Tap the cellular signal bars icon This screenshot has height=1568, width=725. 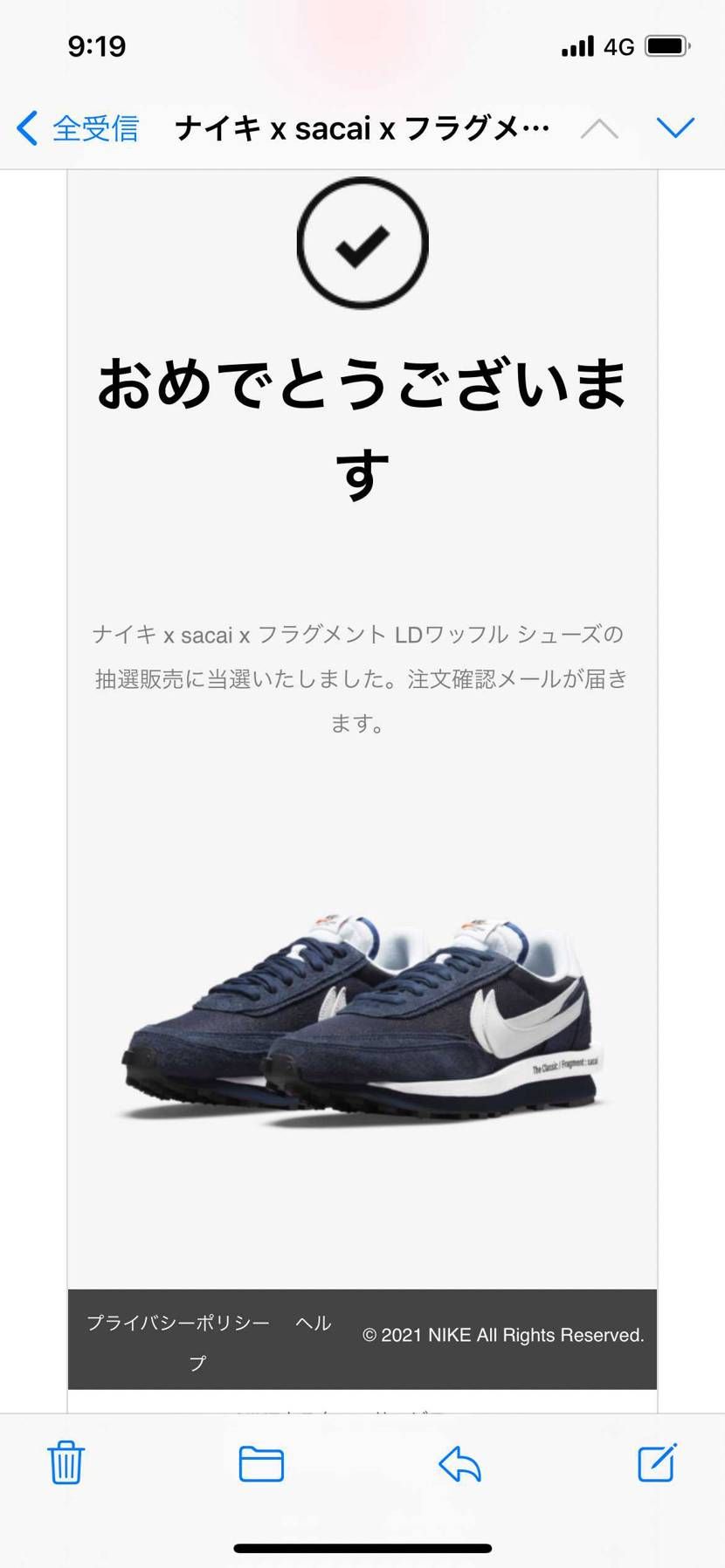pos(578,44)
